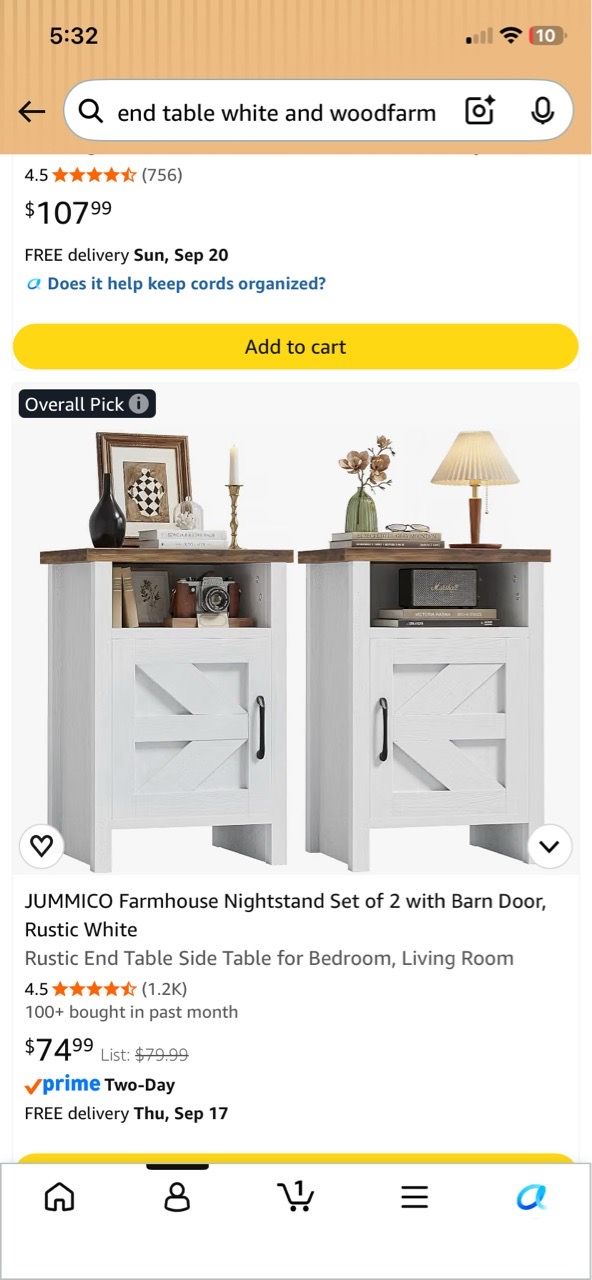Open the Alexa assistant tab
592x1280 pixels.
coord(532,1196)
